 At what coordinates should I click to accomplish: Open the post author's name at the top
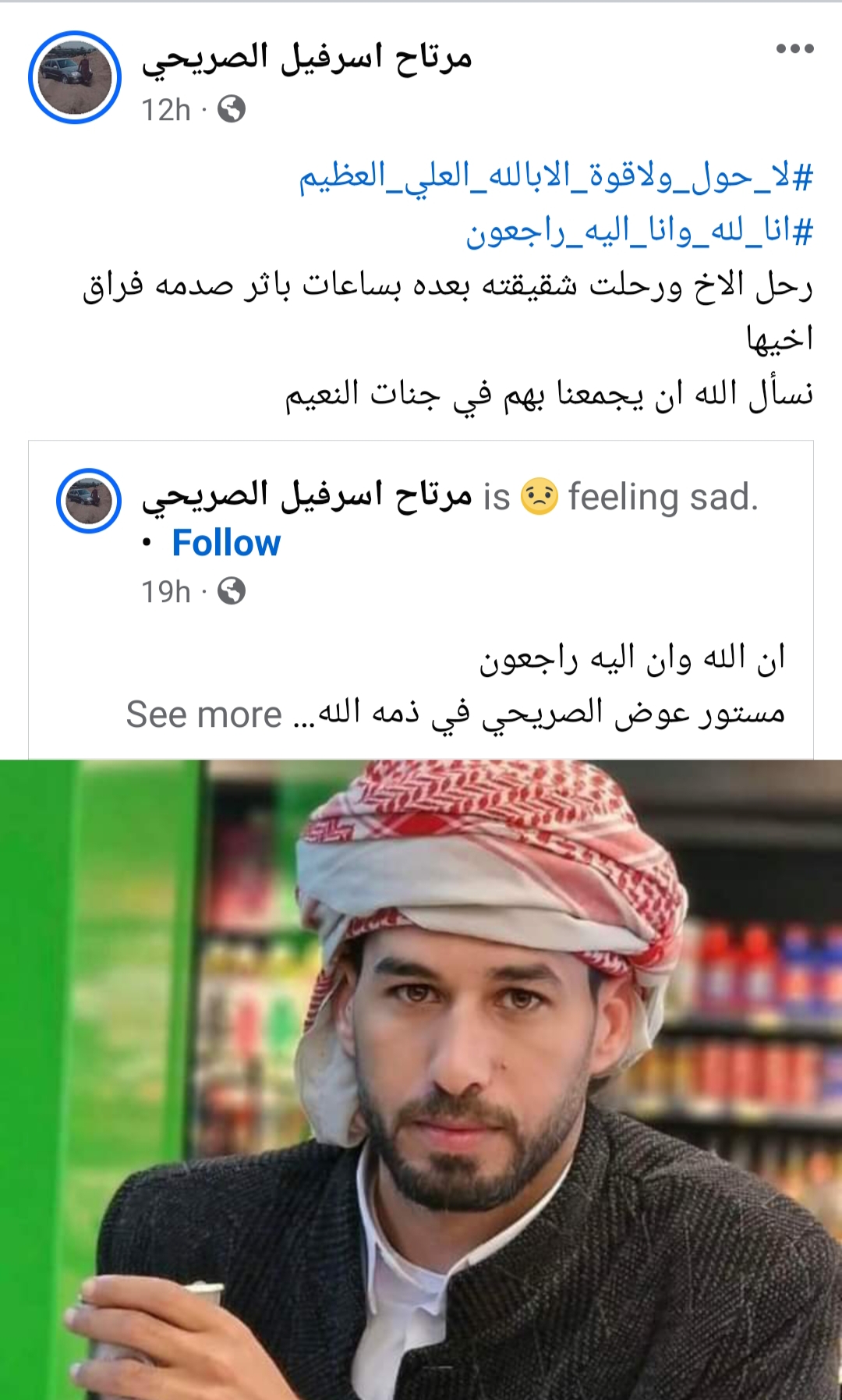tap(307, 58)
